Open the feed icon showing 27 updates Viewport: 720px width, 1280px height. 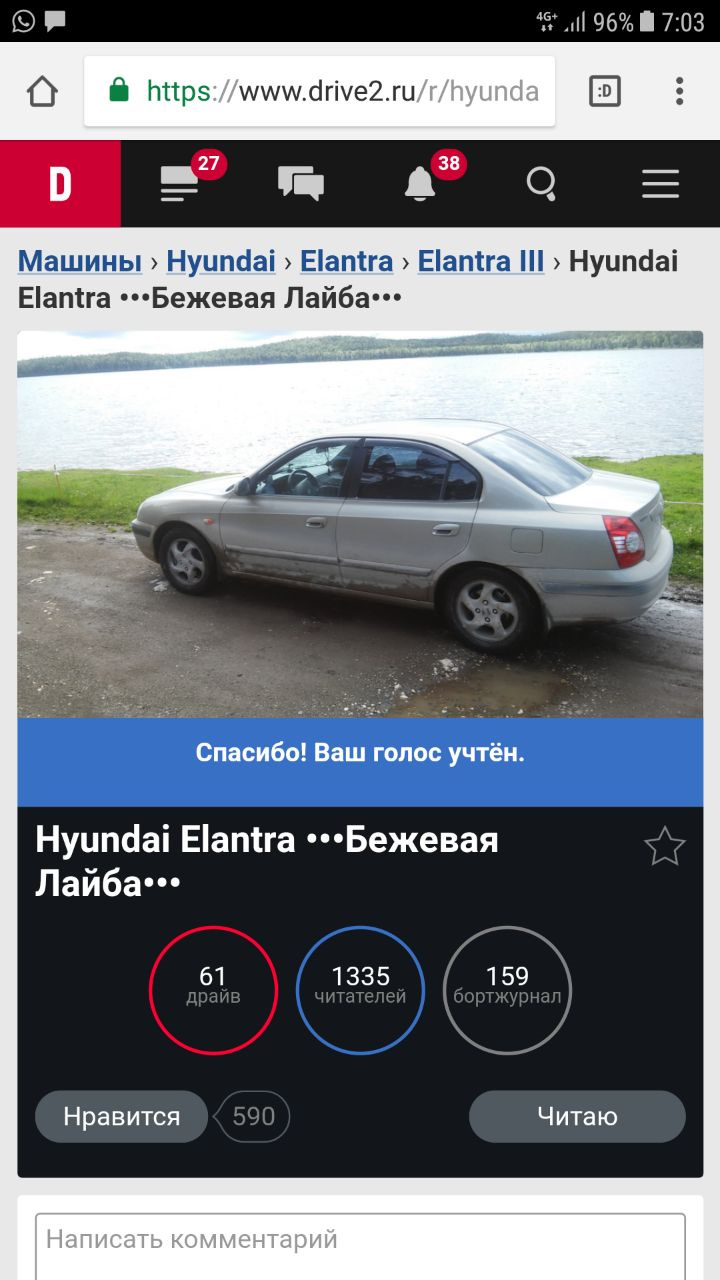click(181, 185)
